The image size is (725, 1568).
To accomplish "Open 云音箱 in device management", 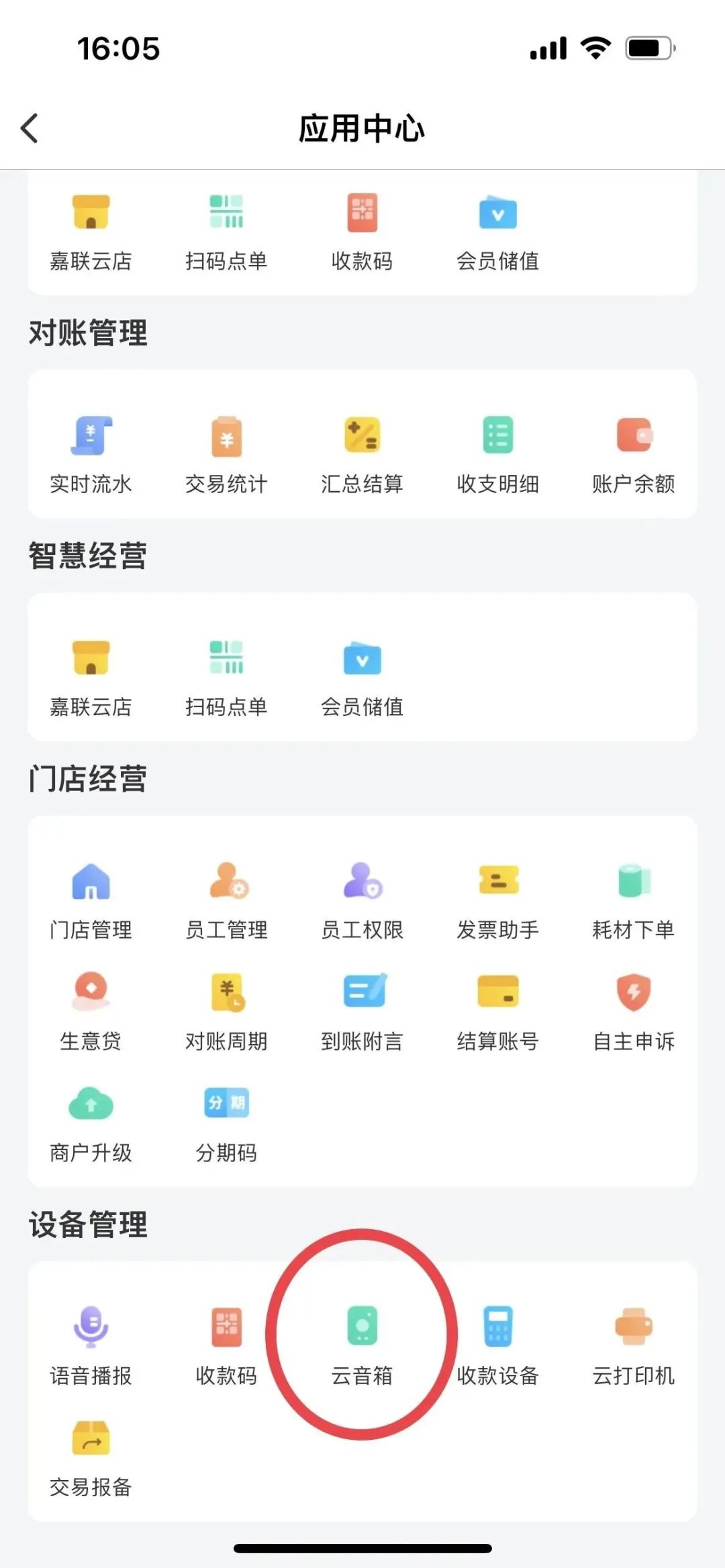I will tap(362, 1345).
